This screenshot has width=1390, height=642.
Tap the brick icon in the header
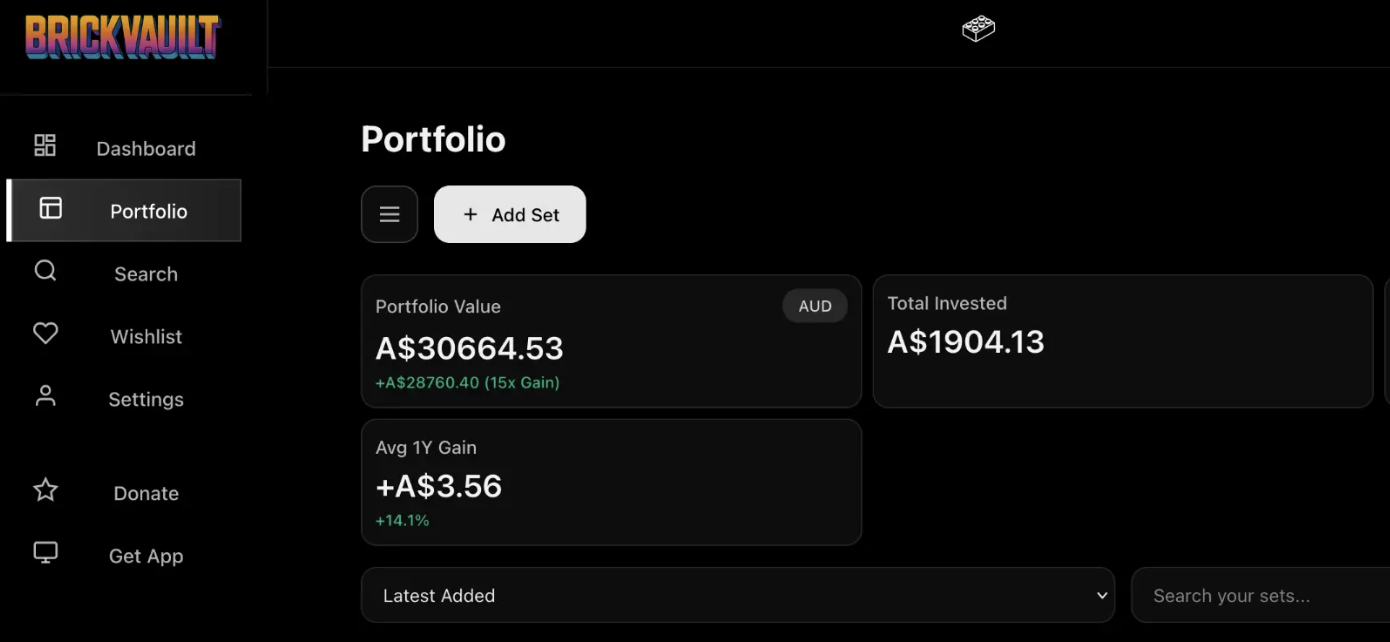click(x=979, y=30)
